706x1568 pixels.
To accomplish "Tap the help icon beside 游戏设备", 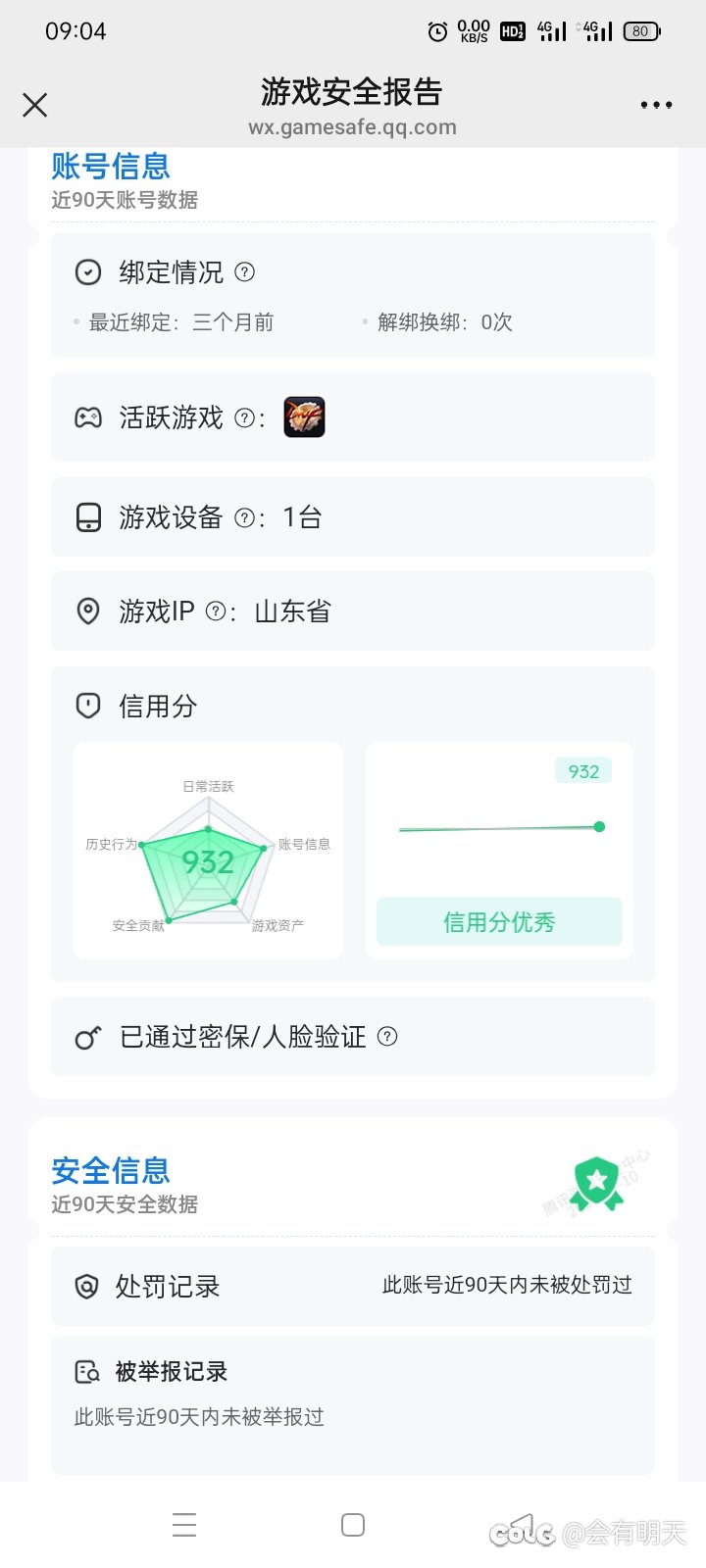I will point(245,517).
